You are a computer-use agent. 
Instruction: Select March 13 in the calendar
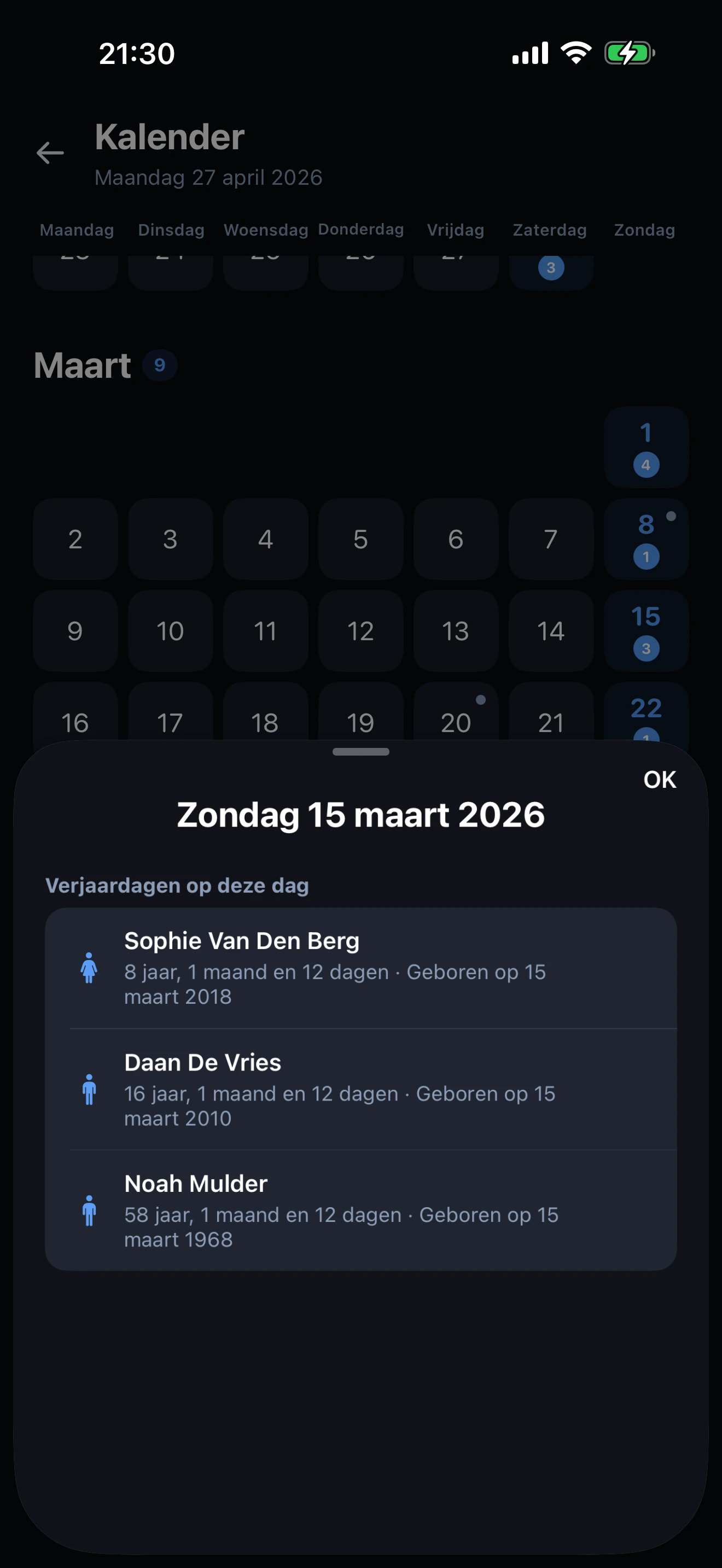(456, 630)
